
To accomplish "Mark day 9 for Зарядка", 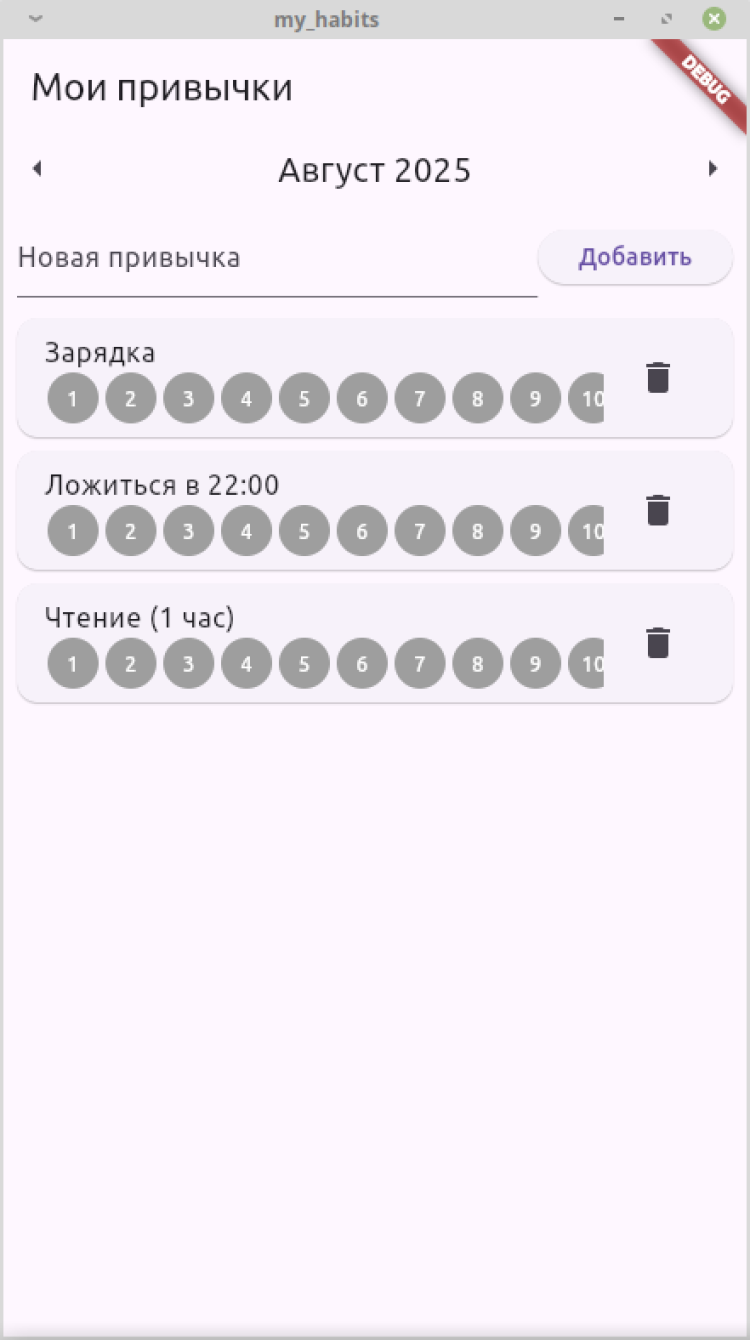I will point(535,399).
